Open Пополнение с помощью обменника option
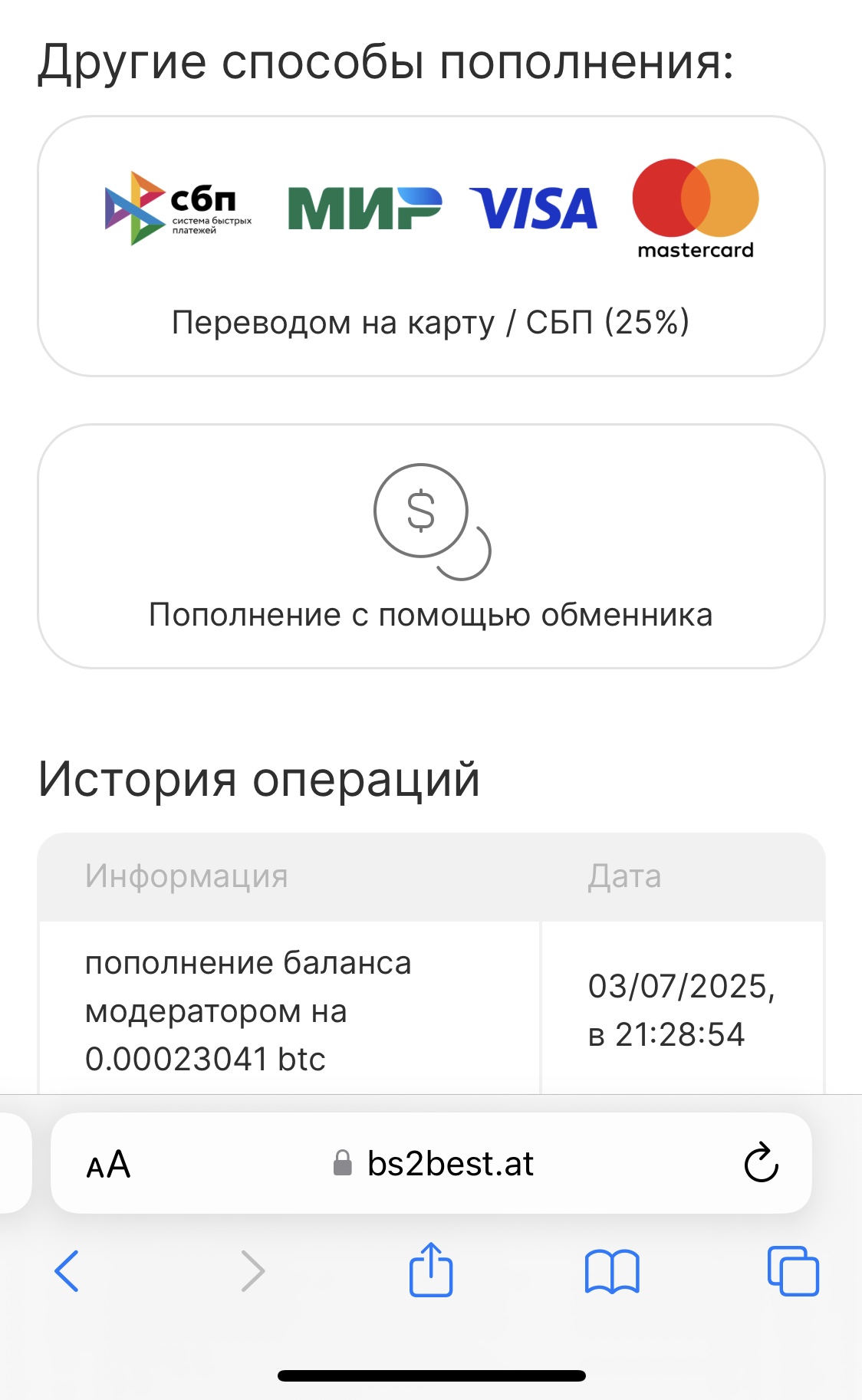 click(431, 546)
